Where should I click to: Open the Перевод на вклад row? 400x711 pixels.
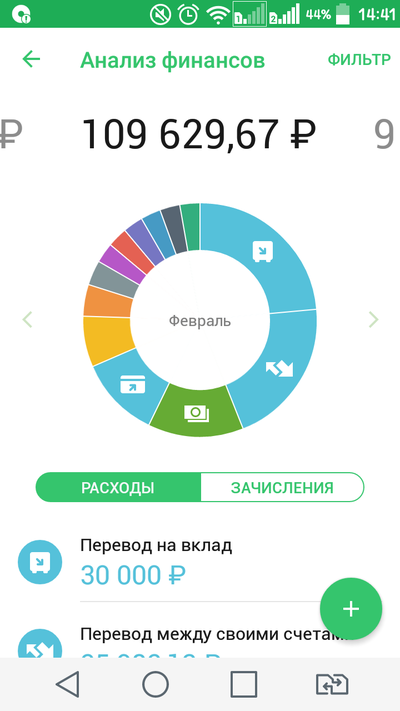pyautogui.click(x=200, y=563)
